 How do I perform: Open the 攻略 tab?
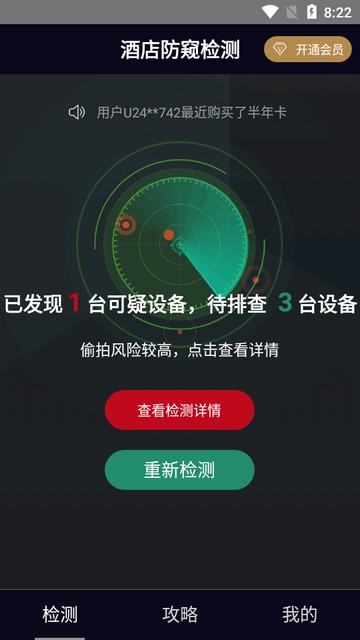point(180,614)
